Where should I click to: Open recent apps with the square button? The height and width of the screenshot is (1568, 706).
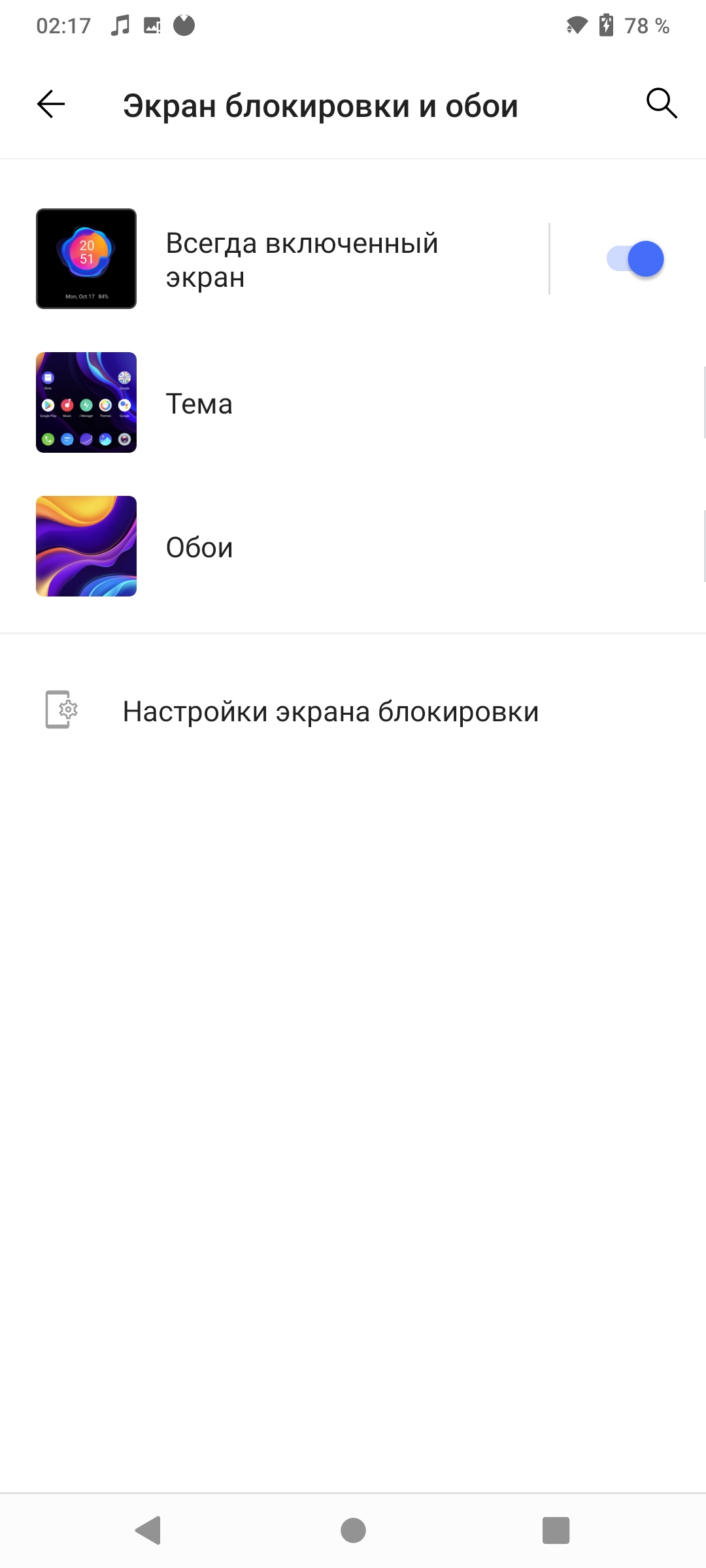556,1530
